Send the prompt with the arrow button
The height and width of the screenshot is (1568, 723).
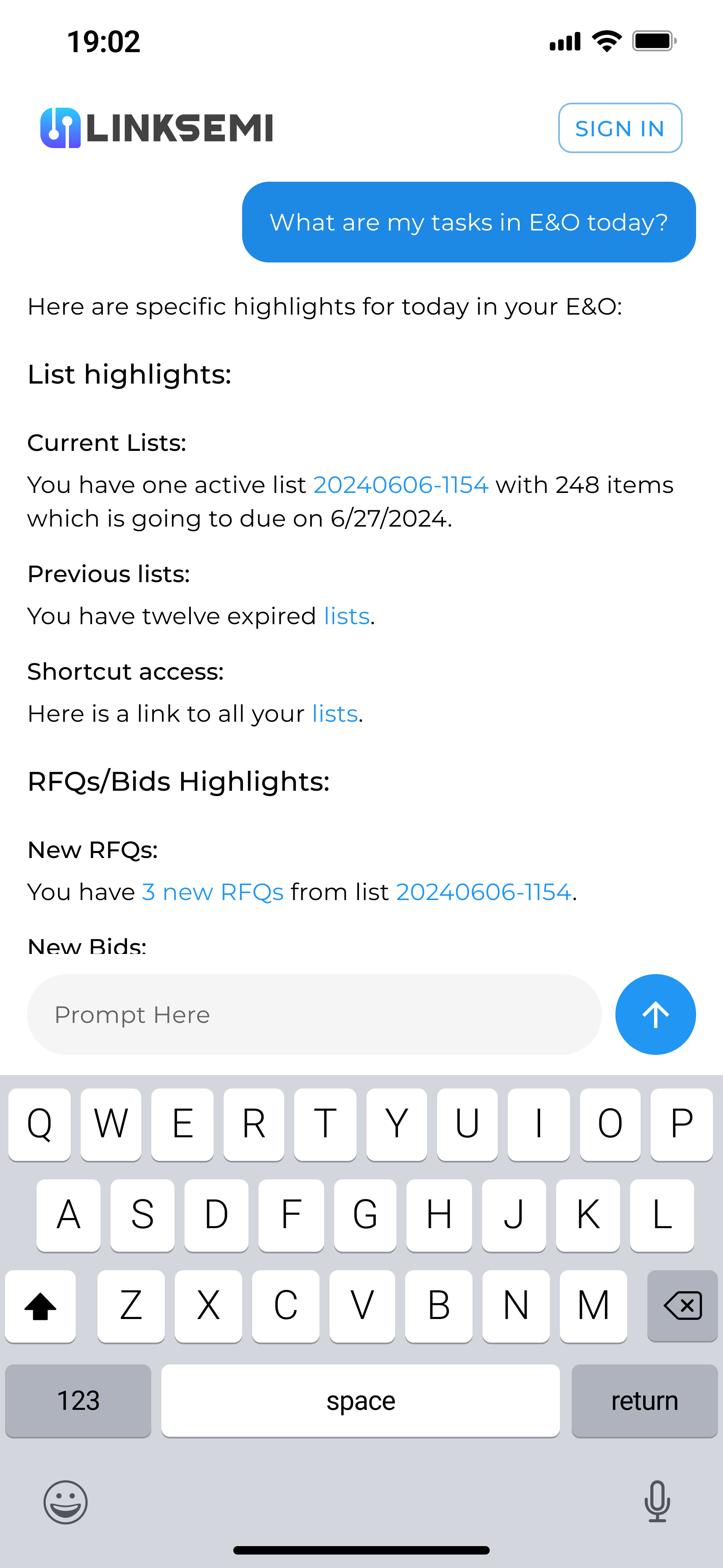(x=655, y=1014)
